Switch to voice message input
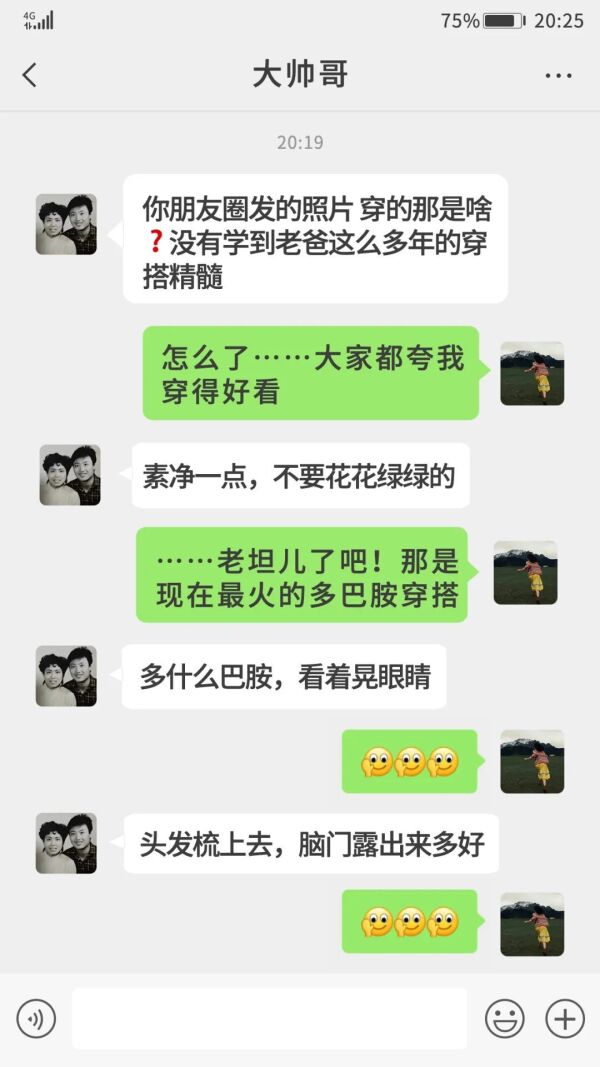 (36, 1019)
